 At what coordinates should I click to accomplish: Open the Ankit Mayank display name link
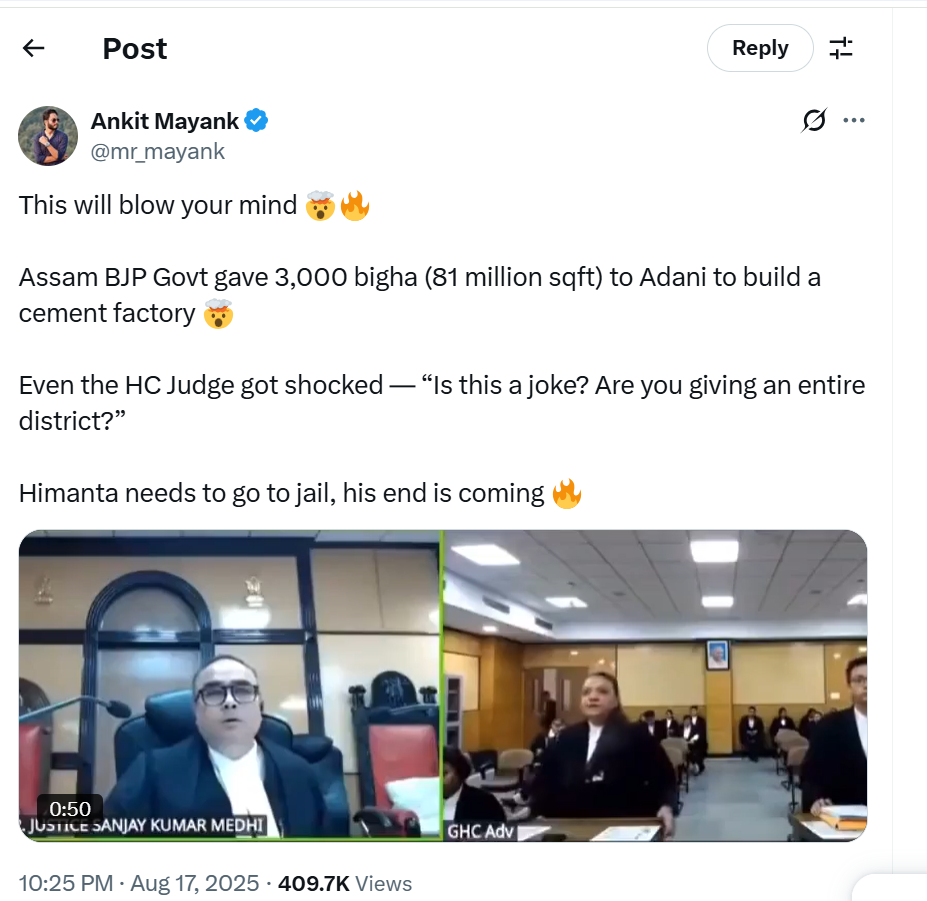coord(165,121)
